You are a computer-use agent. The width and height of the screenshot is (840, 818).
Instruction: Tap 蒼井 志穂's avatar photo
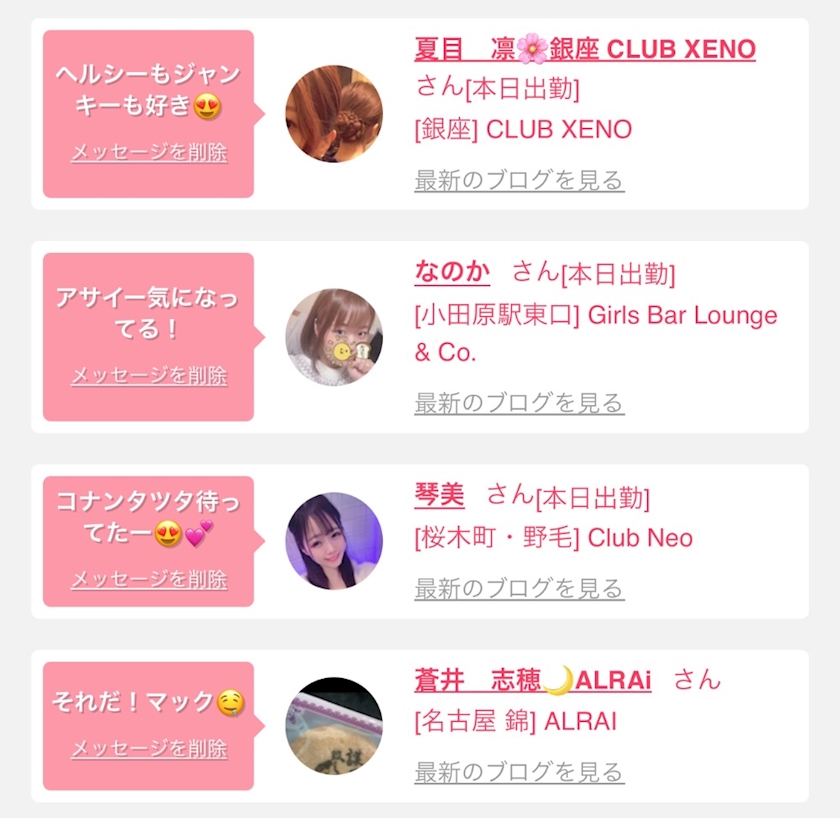[x=334, y=726]
